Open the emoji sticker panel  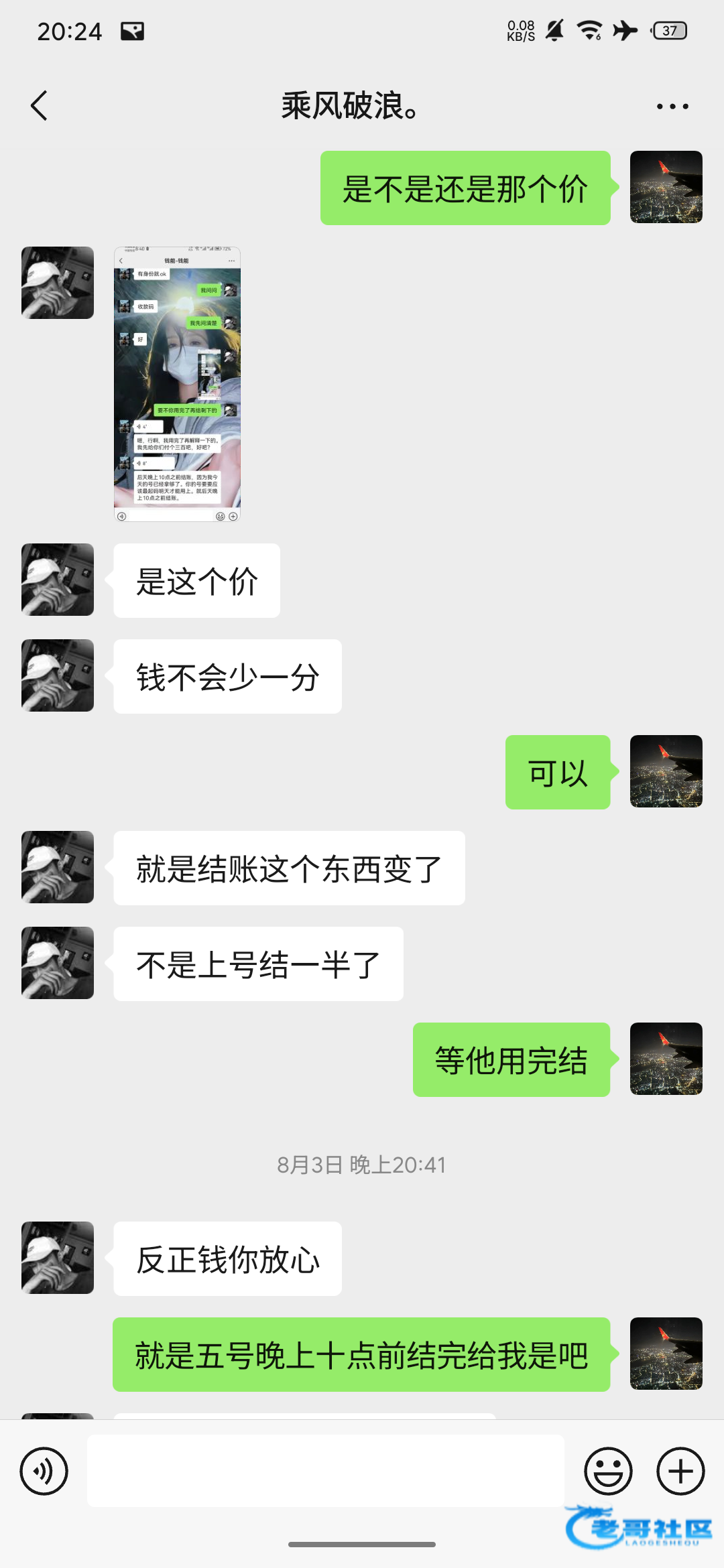click(x=608, y=1471)
